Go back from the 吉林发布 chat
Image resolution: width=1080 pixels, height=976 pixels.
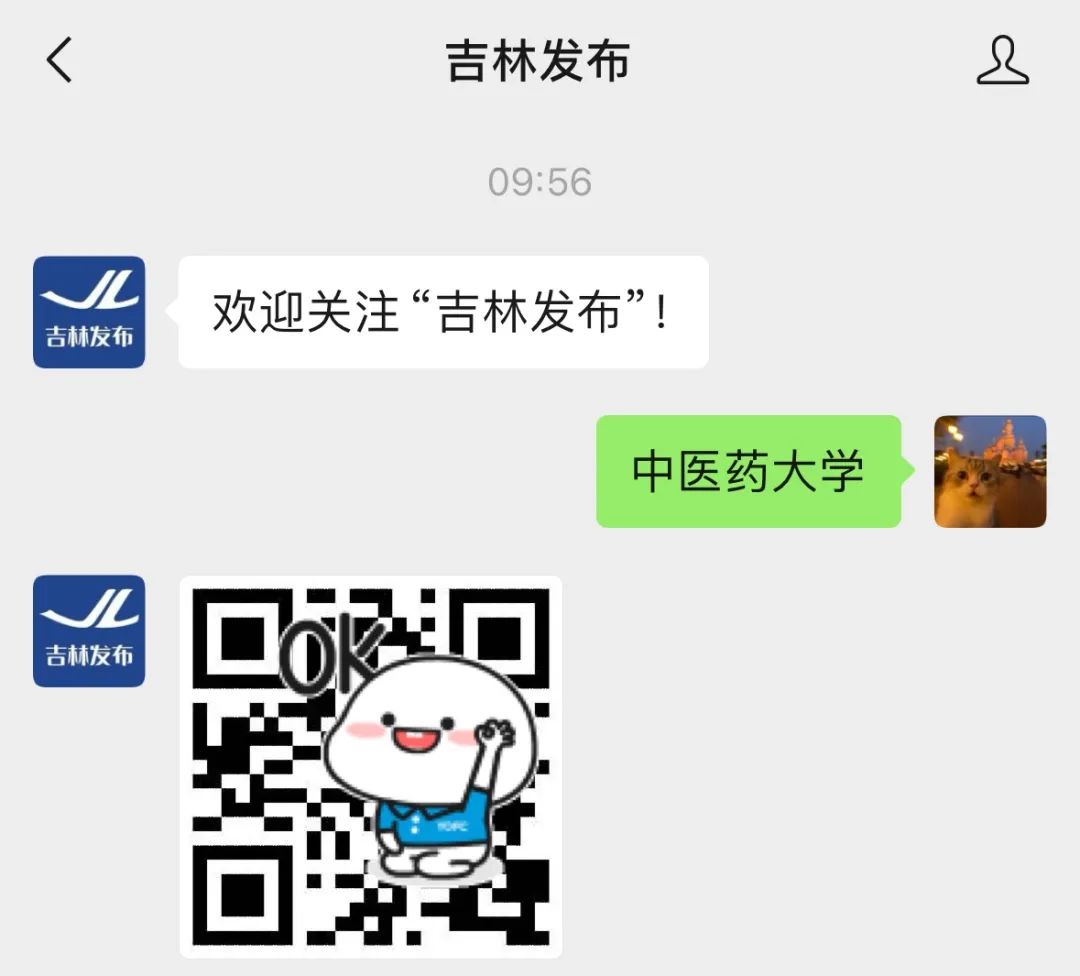[60, 60]
